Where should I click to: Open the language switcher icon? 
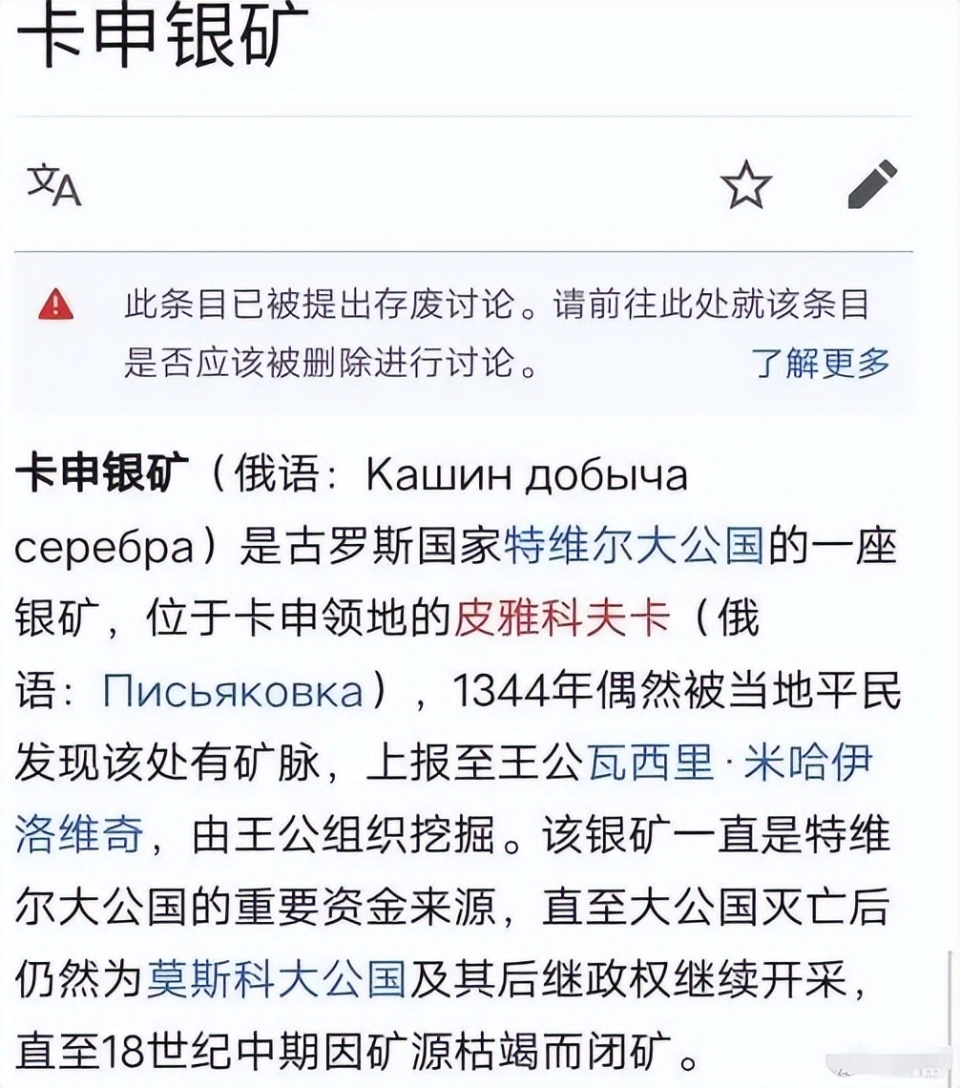pyautogui.click(x=54, y=185)
